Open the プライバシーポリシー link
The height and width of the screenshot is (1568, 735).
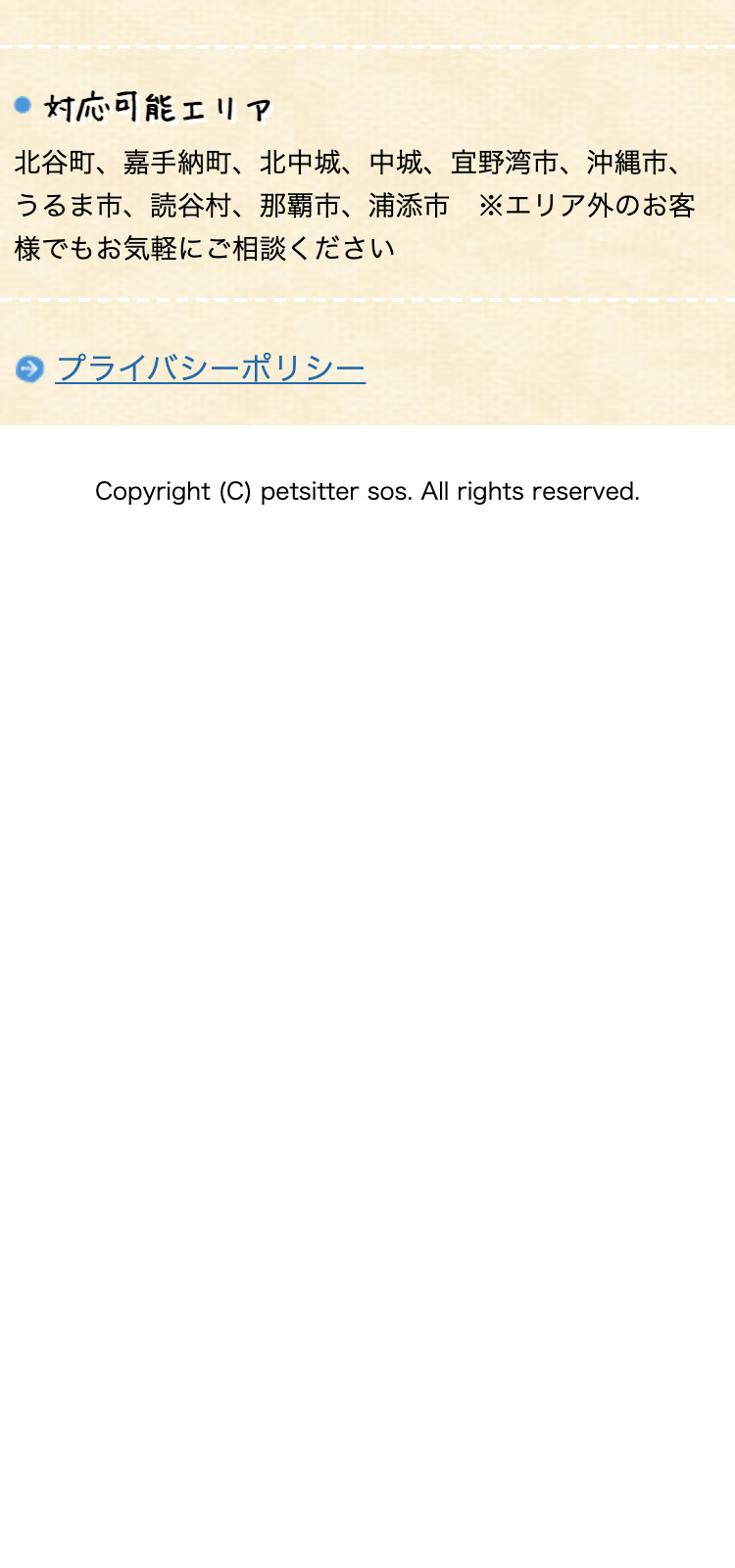click(210, 368)
